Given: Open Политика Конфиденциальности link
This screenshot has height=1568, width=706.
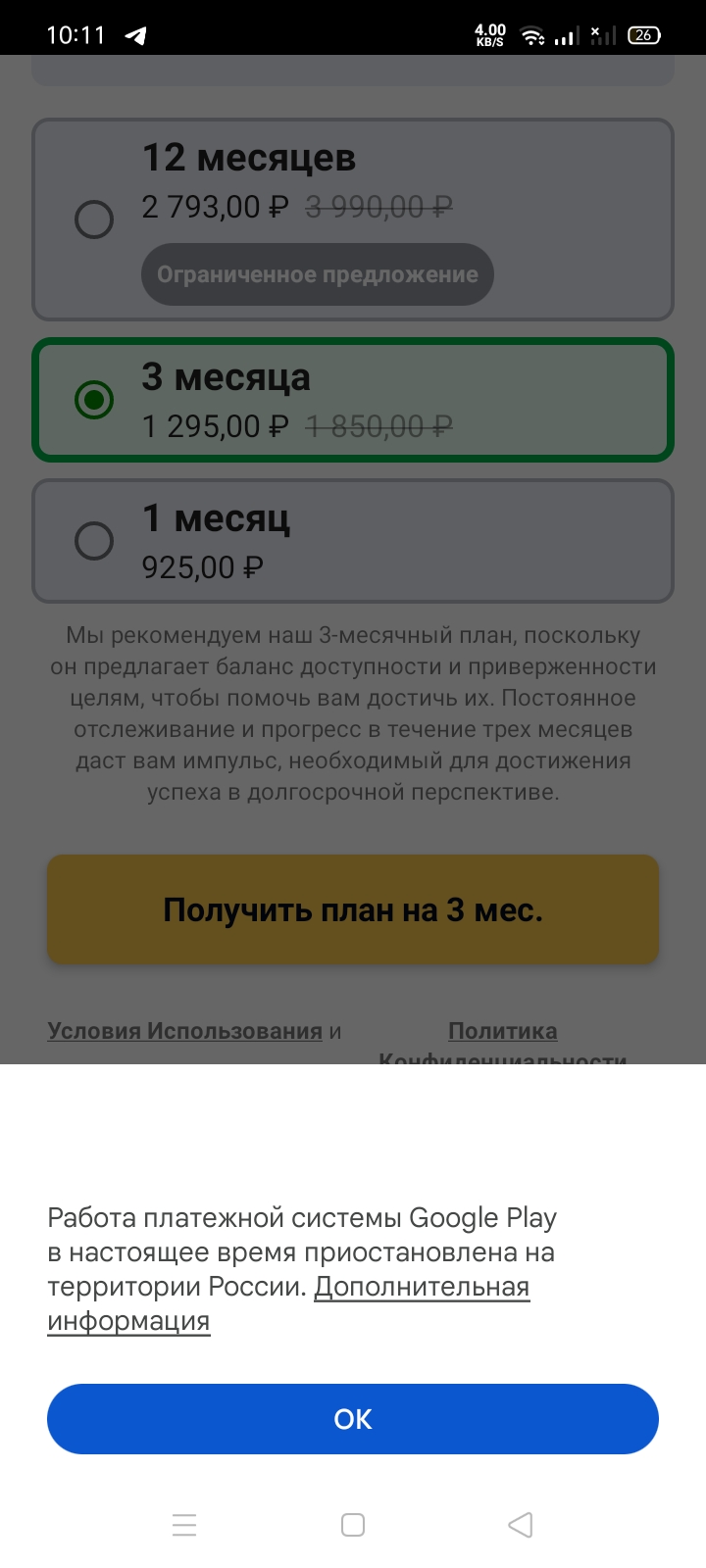Looking at the screenshot, I should [x=502, y=1032].
